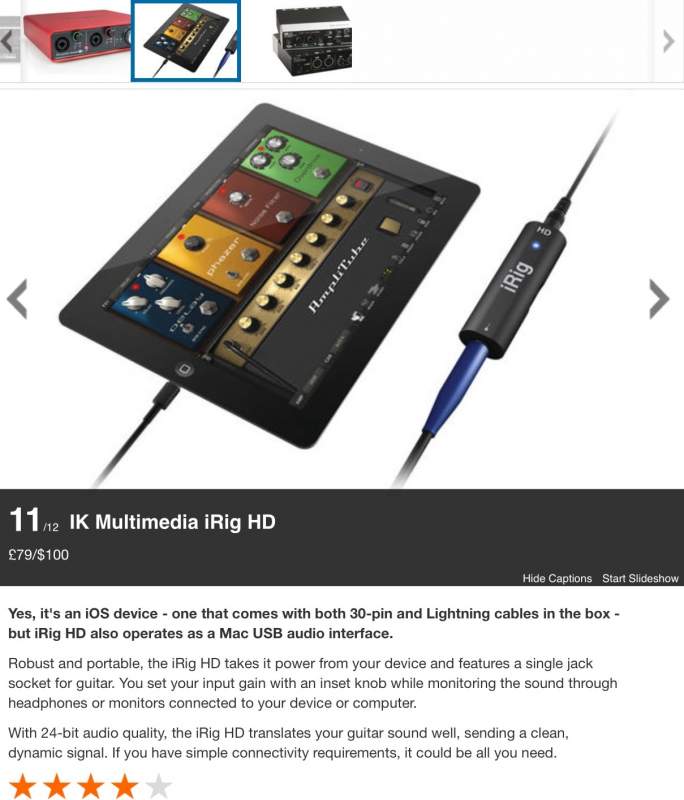Screen dimensions: 684x800
Task: Select the black audio interface thumbnail
Action: point(310,41)
